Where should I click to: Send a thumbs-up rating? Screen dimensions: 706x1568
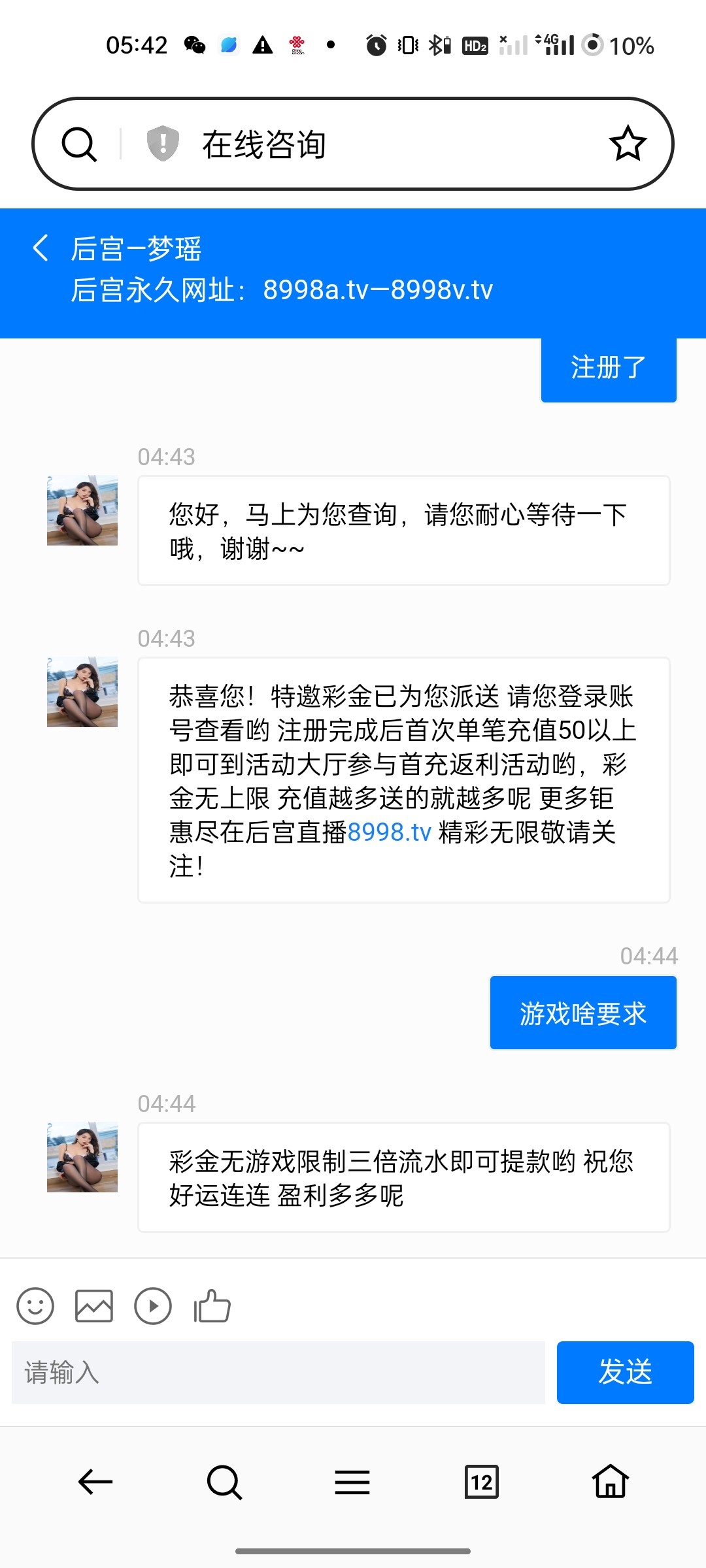212,1306
